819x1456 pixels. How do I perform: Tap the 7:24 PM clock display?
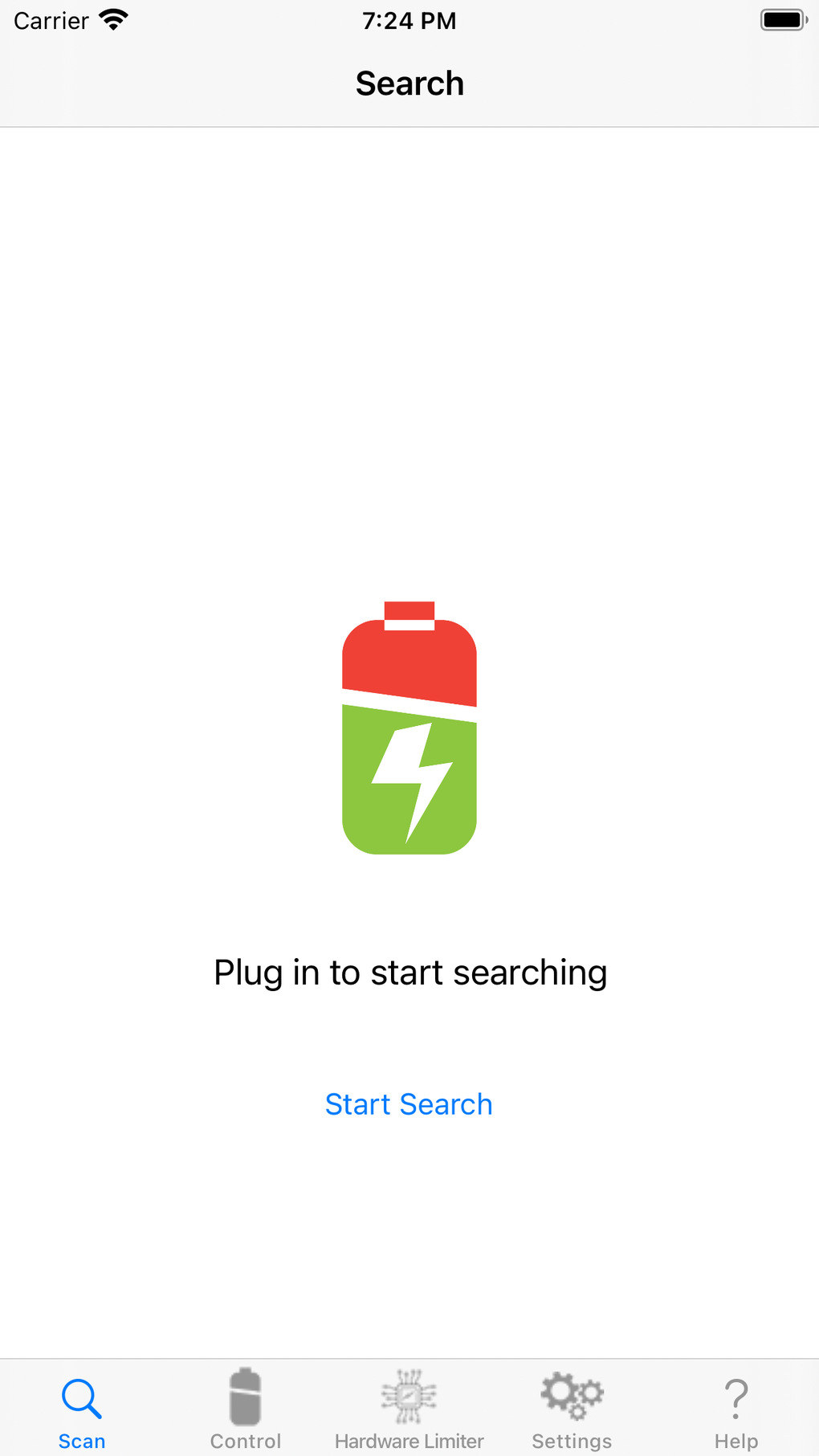tap(409, 21)
